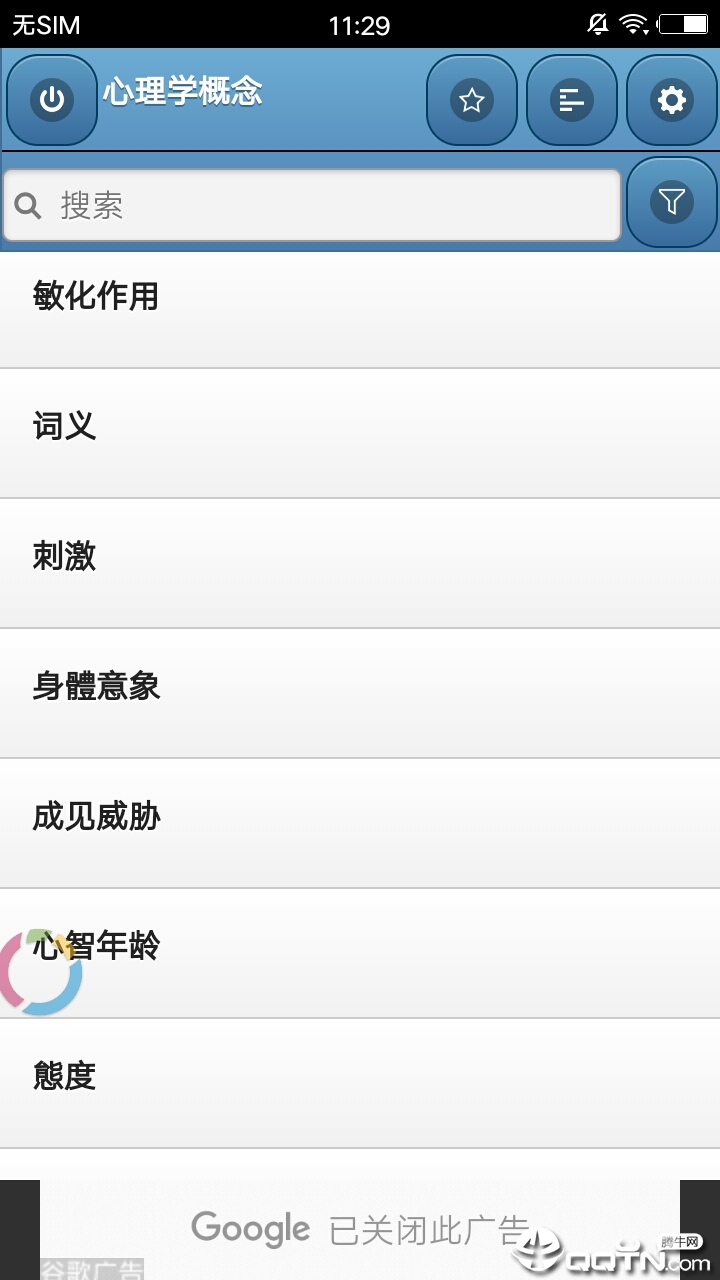The height and width of the screenshot is (1280, 720).
Task: Open the 词义 entry
Action: tap(360, 433)
